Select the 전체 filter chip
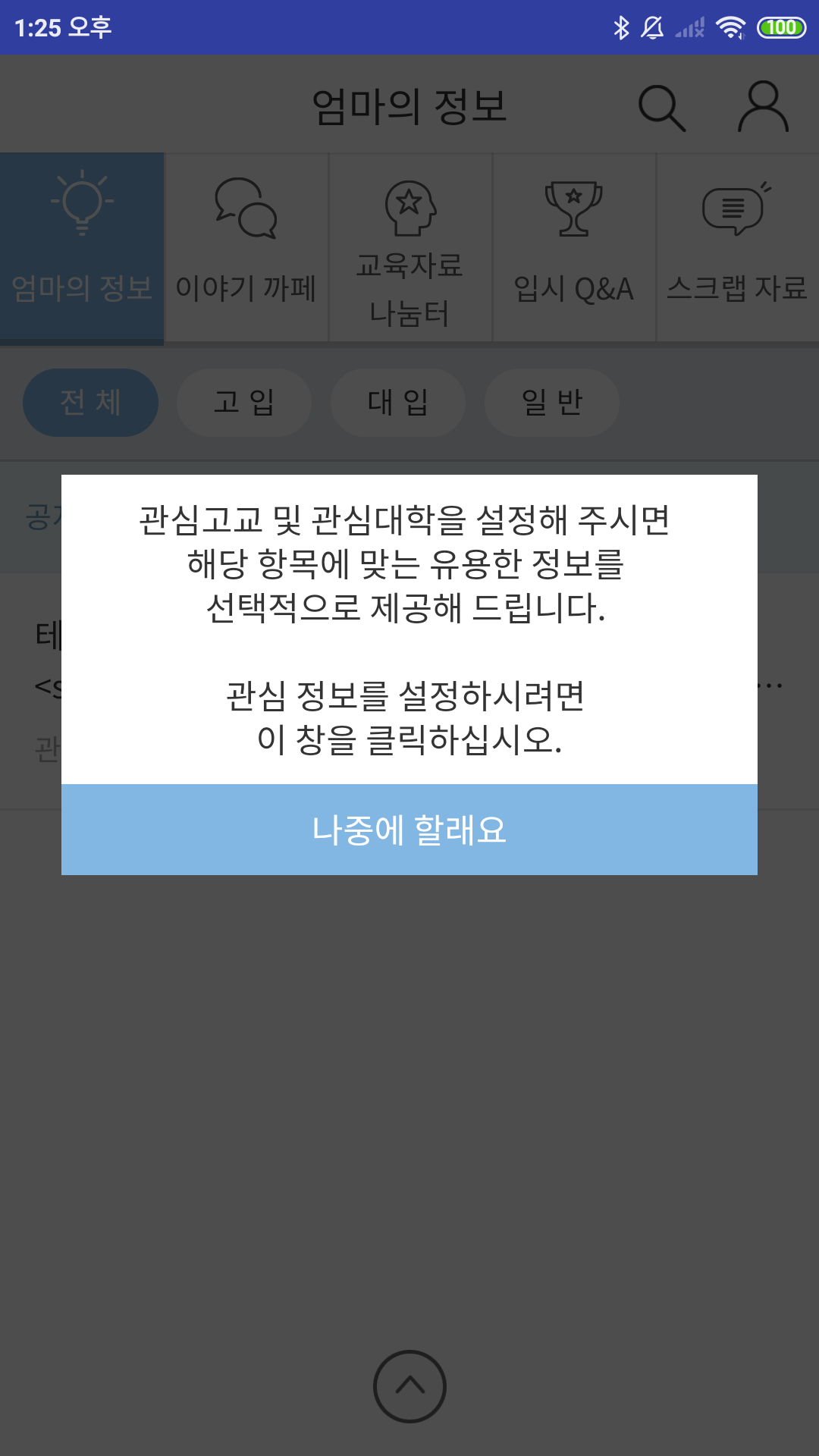Screen dimensions: 819x1456 90,402
